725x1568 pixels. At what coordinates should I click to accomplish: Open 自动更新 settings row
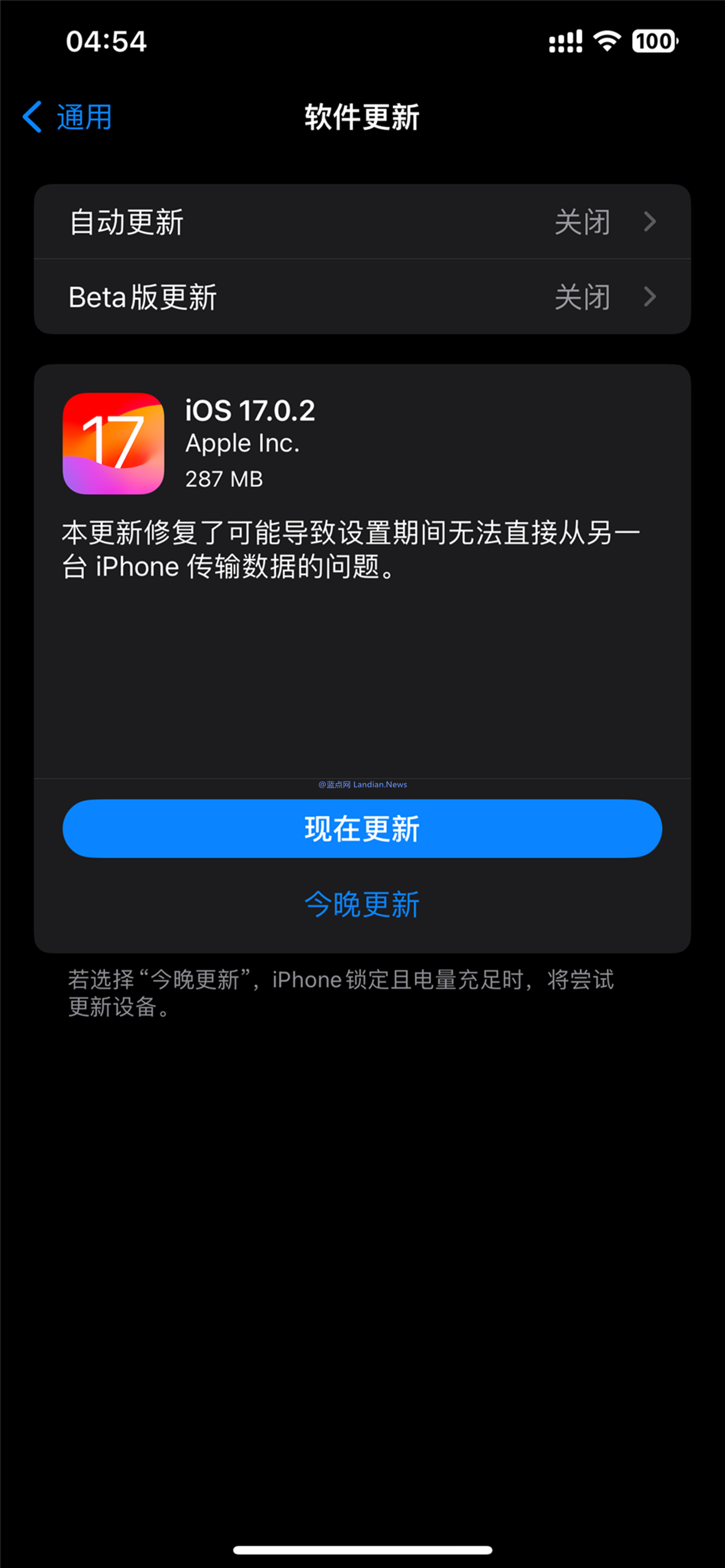pyautogui.click(x=362, y=221)
